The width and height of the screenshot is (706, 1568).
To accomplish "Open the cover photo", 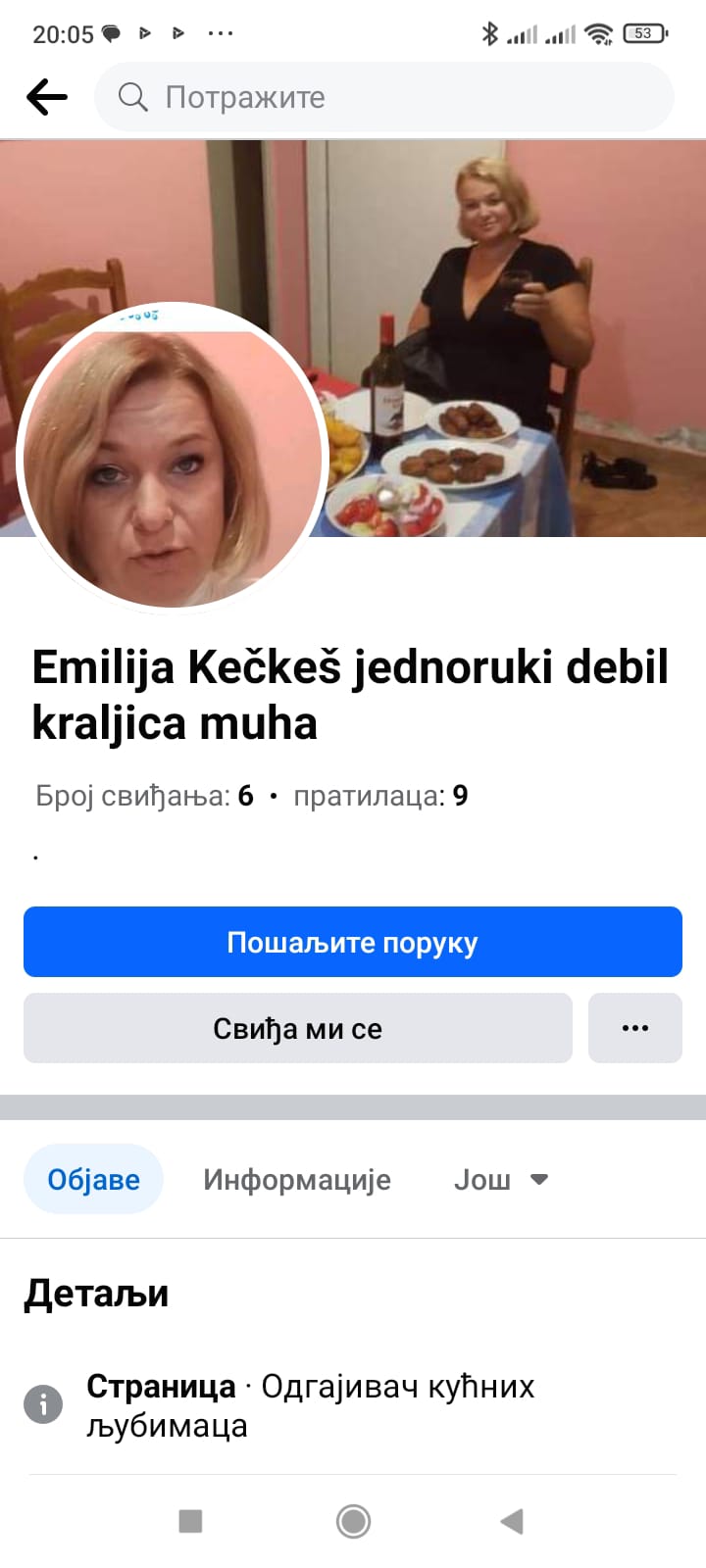I will tap(510, 294).
